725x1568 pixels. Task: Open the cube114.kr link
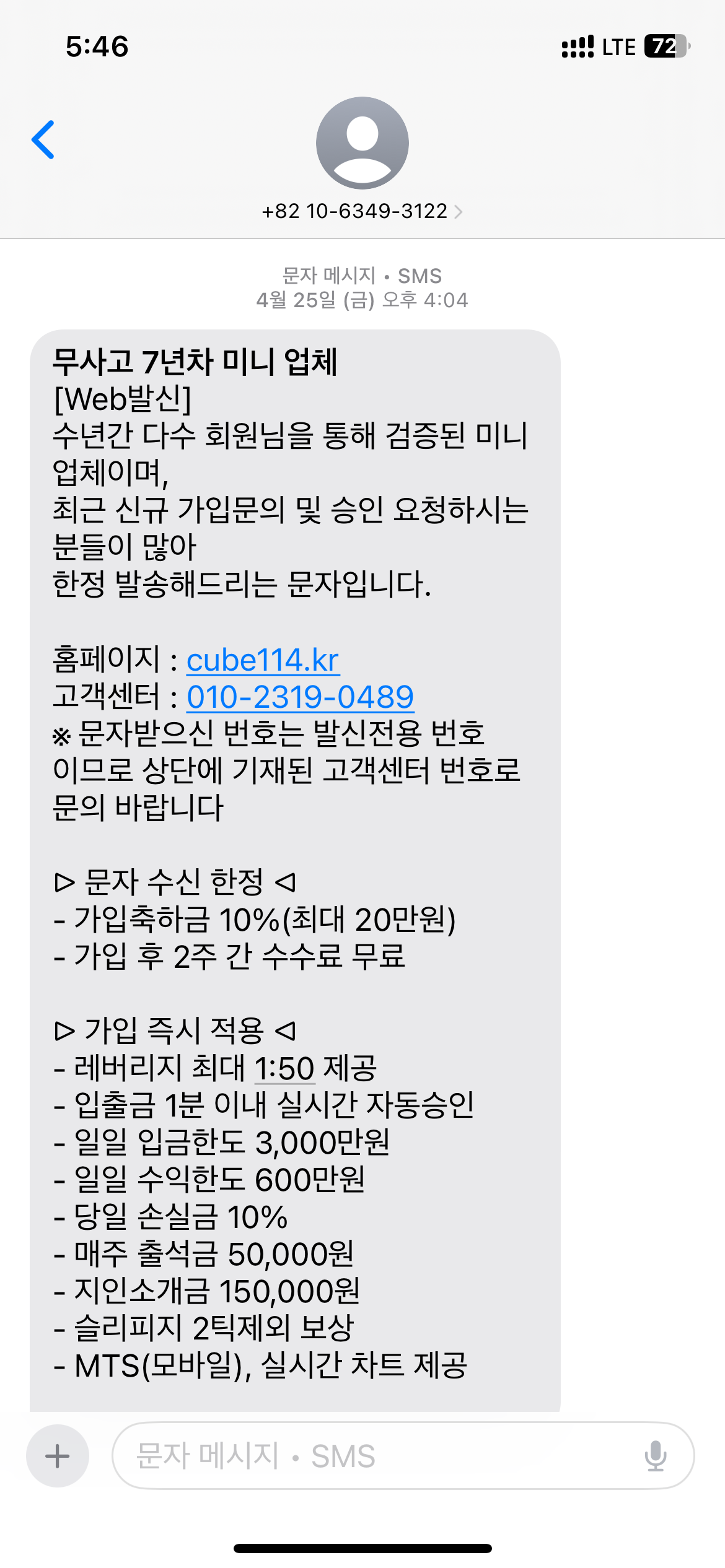pyautogui.click(x=263, y=660)
